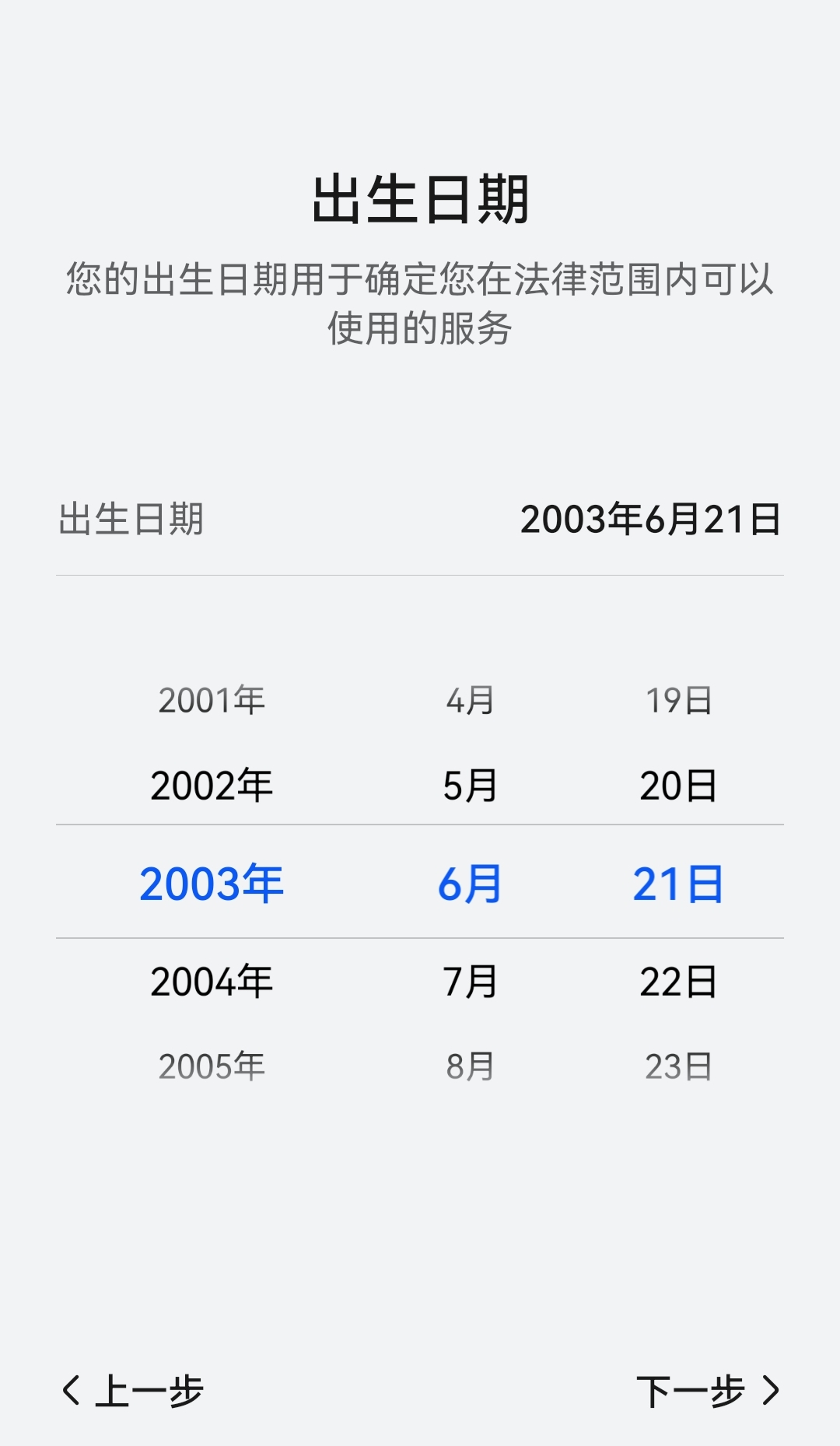The width and height of the screenshot is (840, 1446).
Task: Pick 2001年 in the year column
Action: coord(212,700)
